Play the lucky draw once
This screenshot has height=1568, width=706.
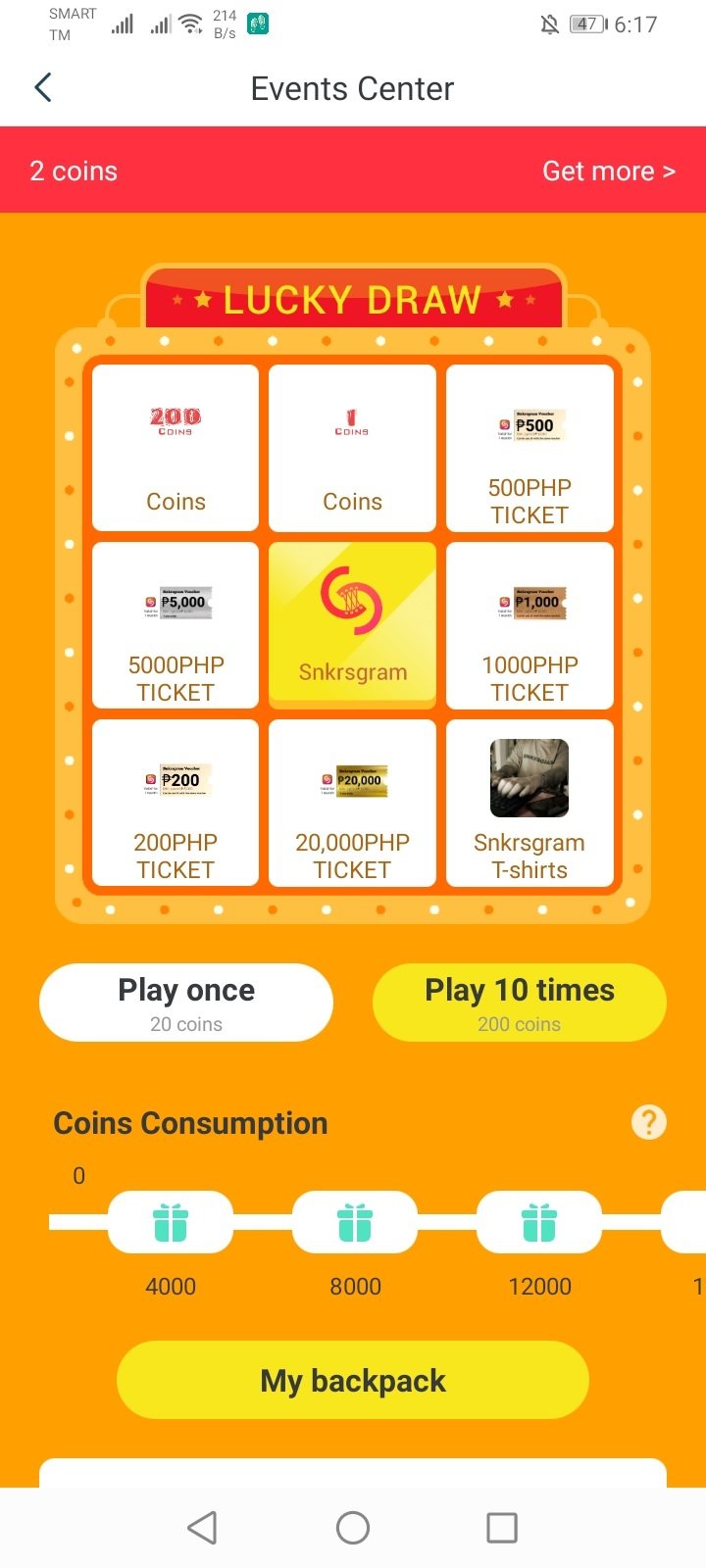tap(186, 1003)
